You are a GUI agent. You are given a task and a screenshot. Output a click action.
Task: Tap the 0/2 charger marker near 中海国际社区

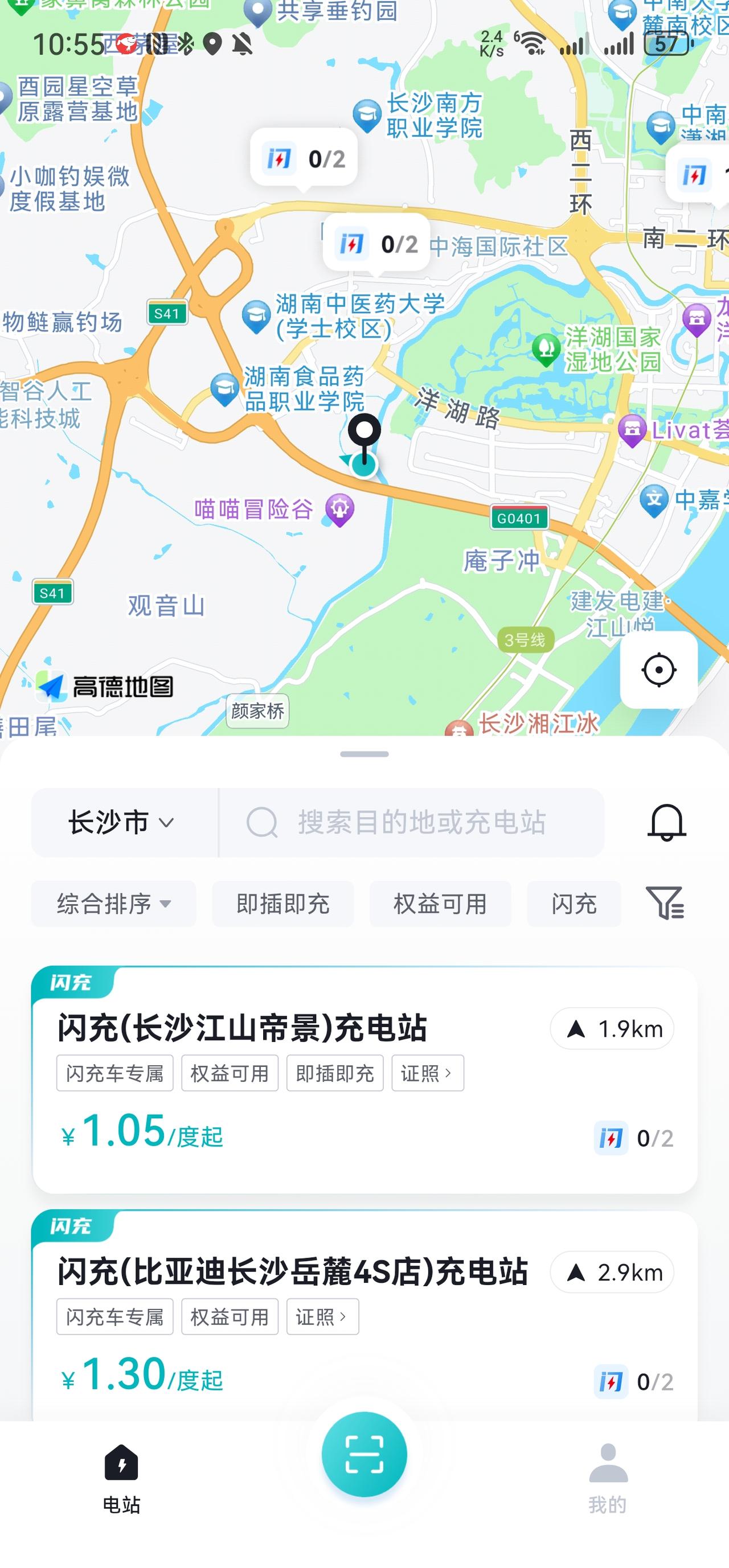[x=376, y=245]
